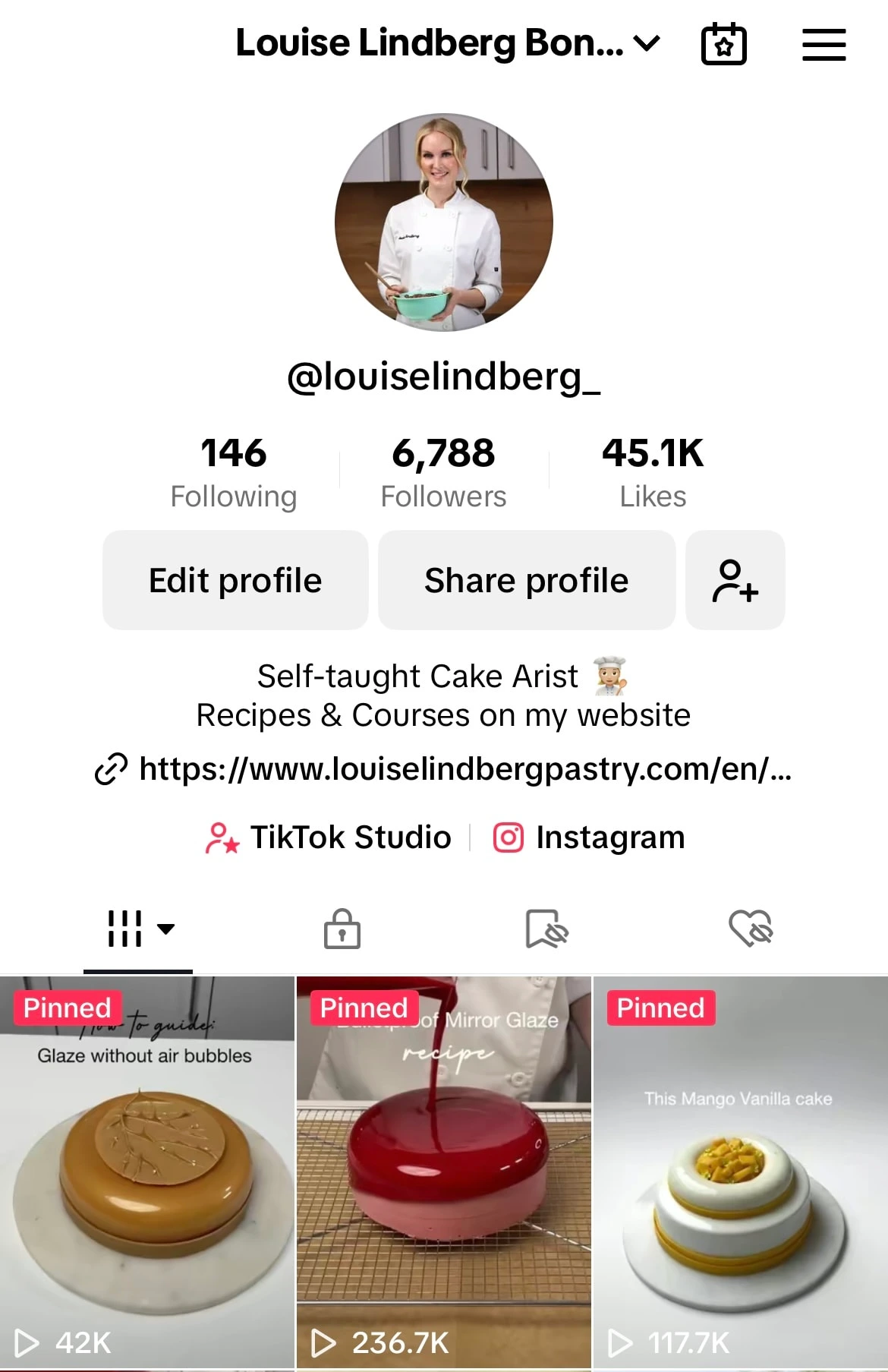This screenshot has height=1372, width=888.
Task: Open the hamburger menu
Action: [823, 44]
